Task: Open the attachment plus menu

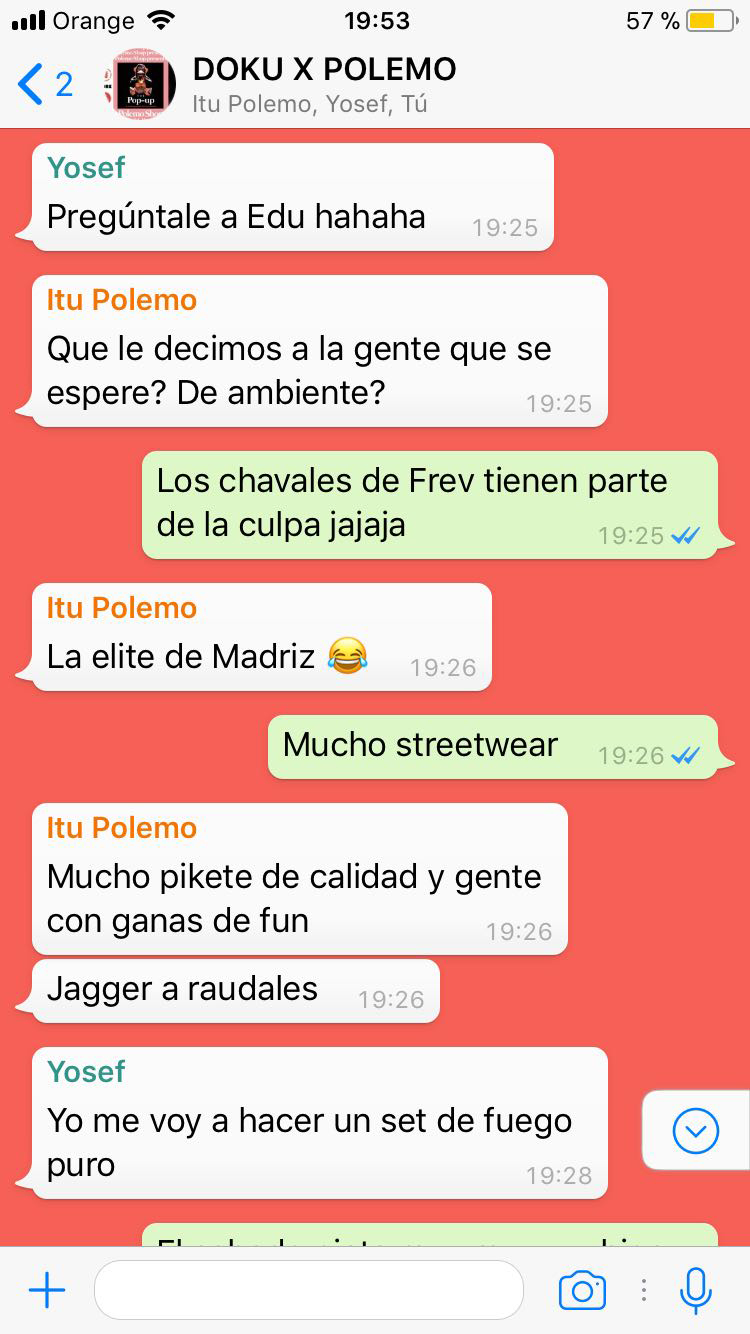Action: [47, 1291]
